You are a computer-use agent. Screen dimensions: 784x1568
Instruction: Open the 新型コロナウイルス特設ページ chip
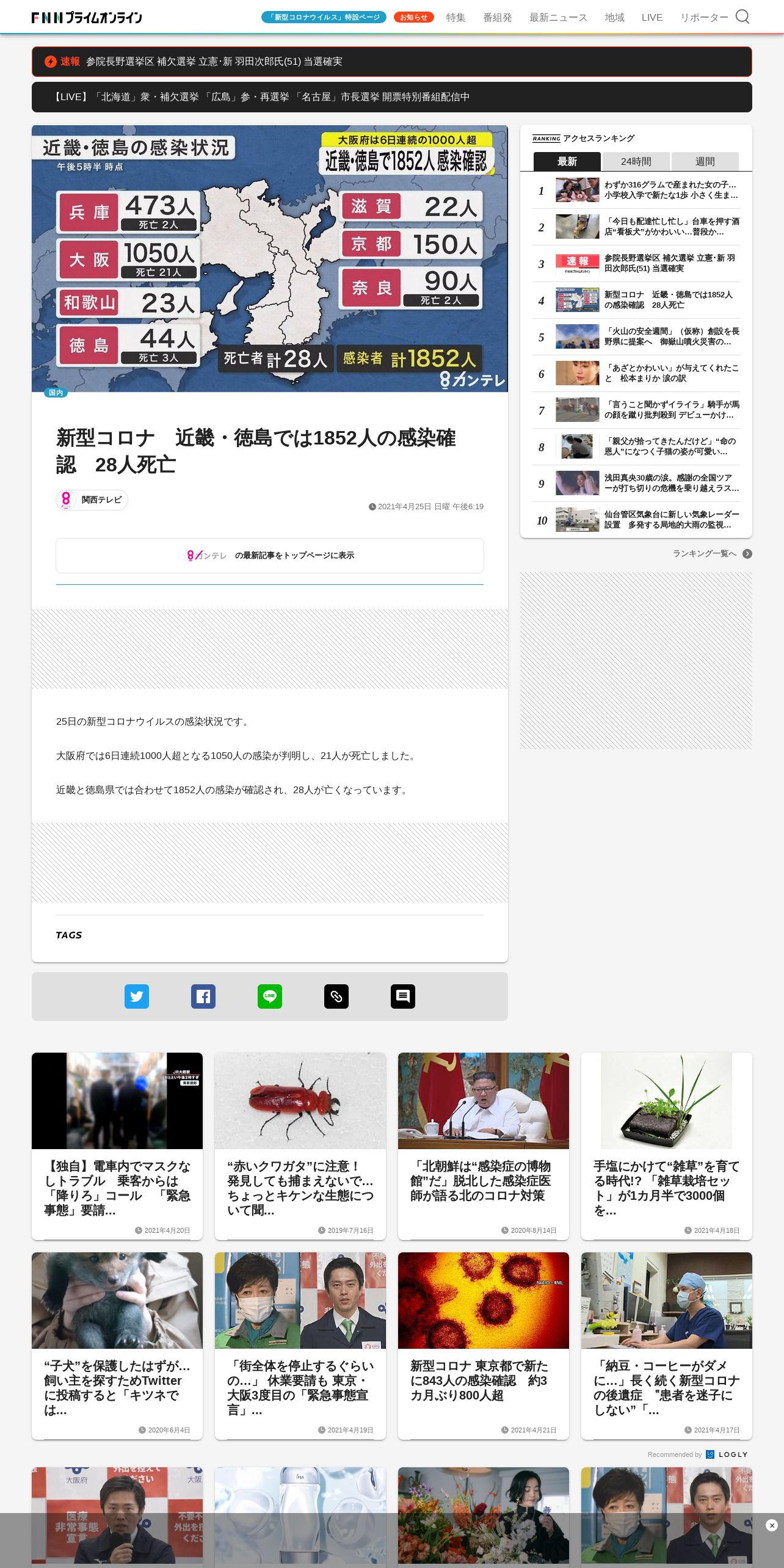pyautogui.click(x=324, y=17)
